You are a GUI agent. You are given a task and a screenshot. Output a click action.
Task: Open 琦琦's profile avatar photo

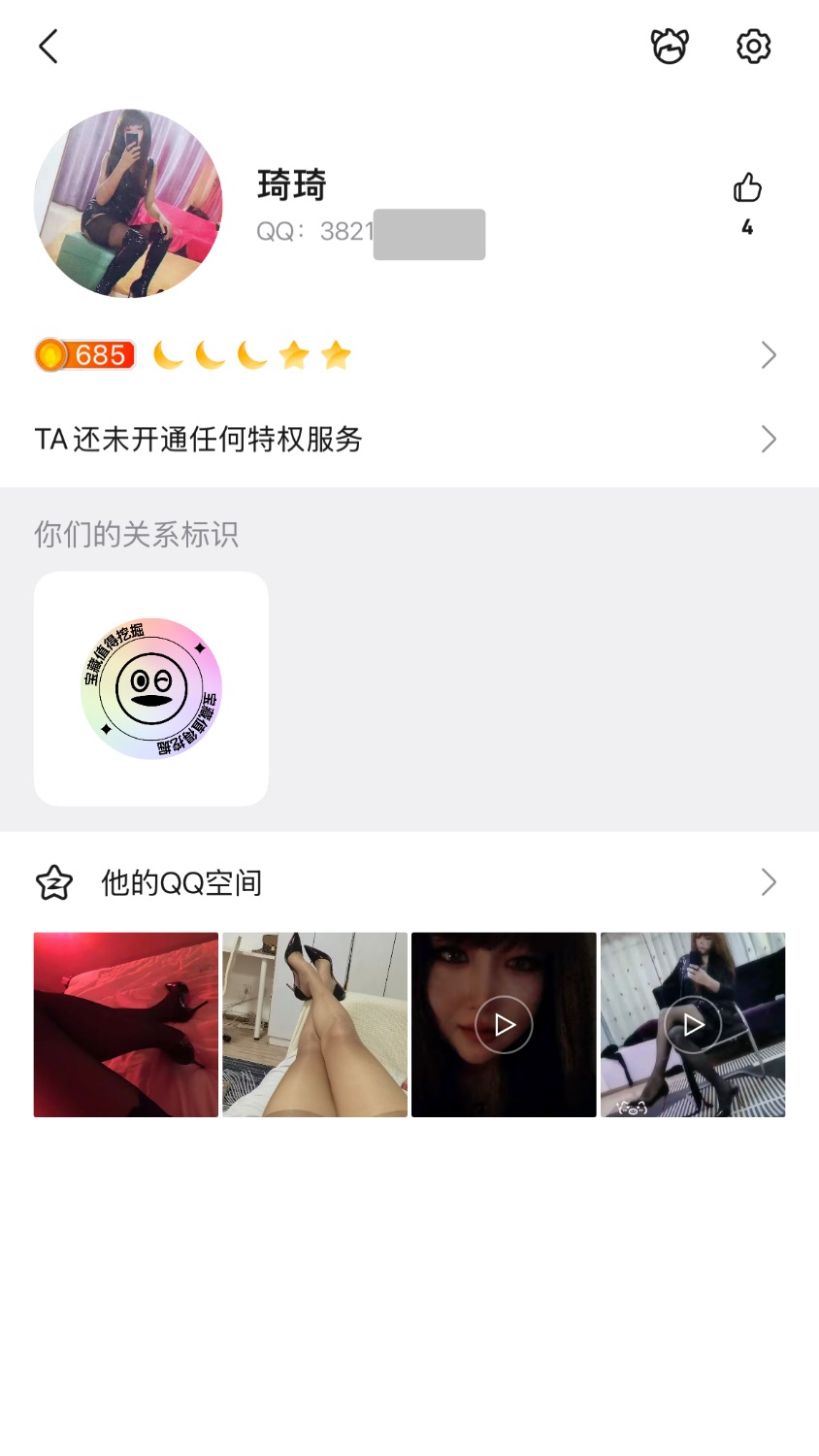[x=128, y=204]
